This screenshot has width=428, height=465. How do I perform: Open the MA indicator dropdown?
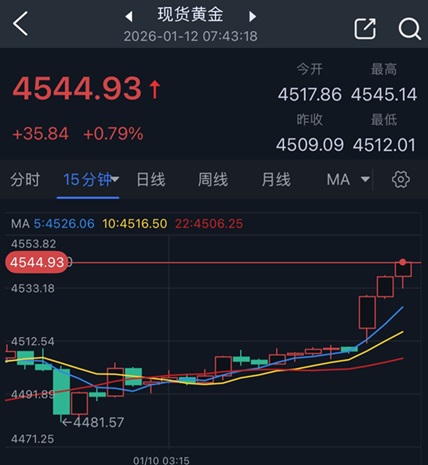348,180
